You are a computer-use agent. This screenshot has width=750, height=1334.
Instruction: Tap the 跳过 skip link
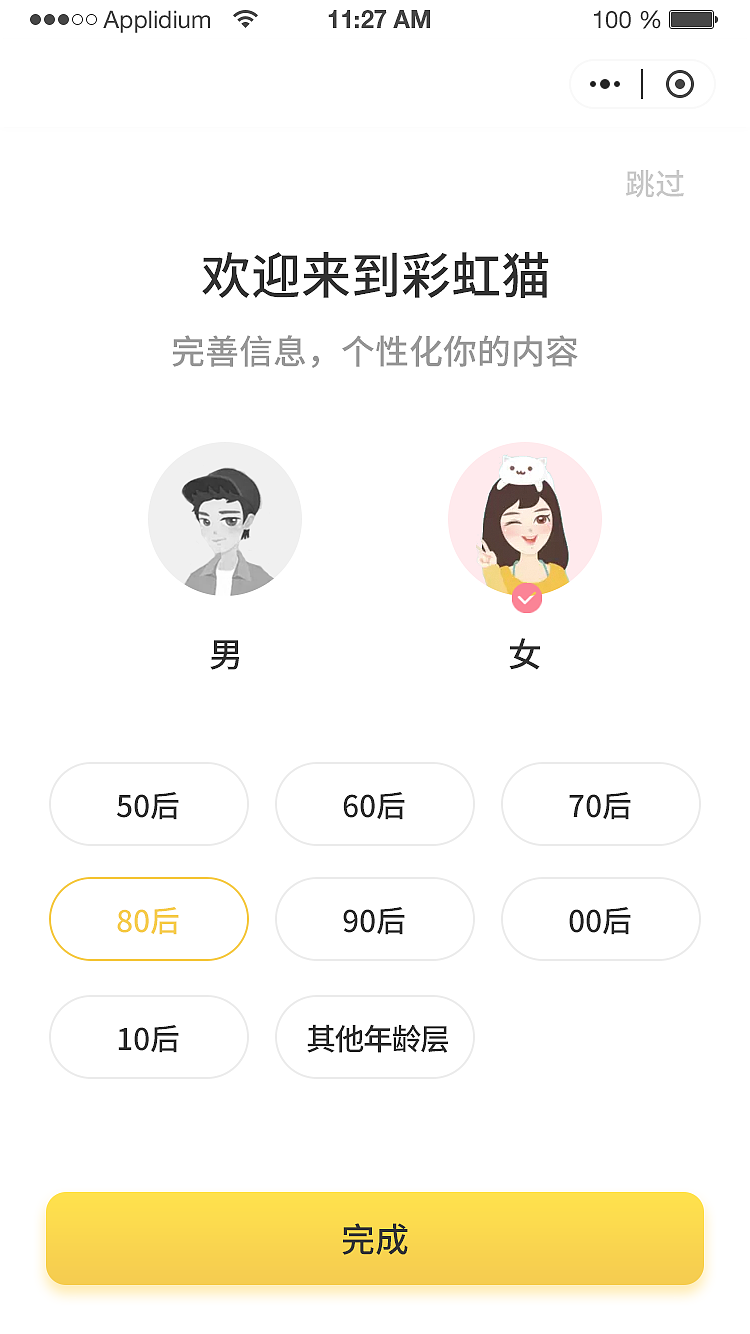[655, 183]
